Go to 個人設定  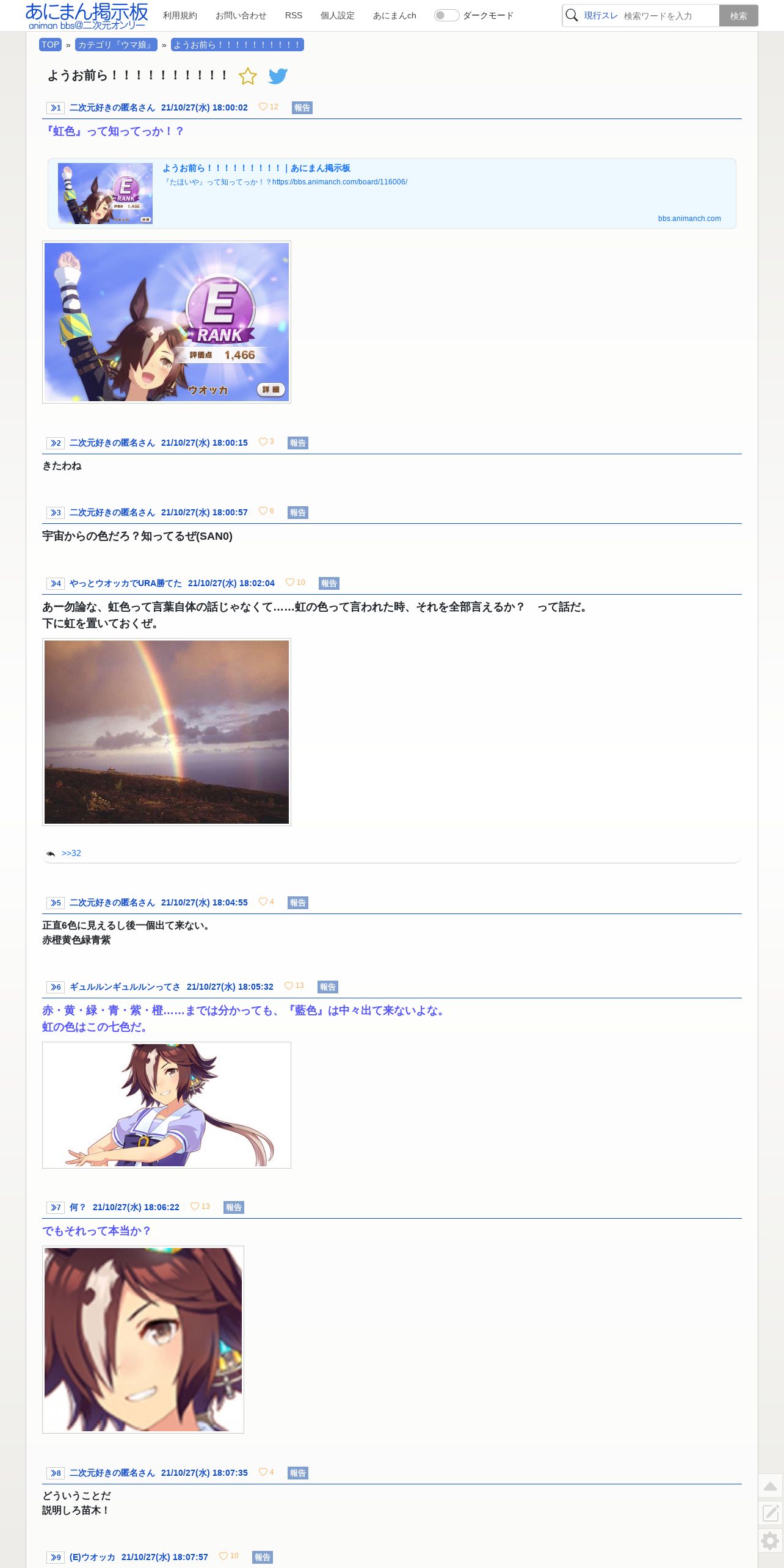[x=338, y=15]
